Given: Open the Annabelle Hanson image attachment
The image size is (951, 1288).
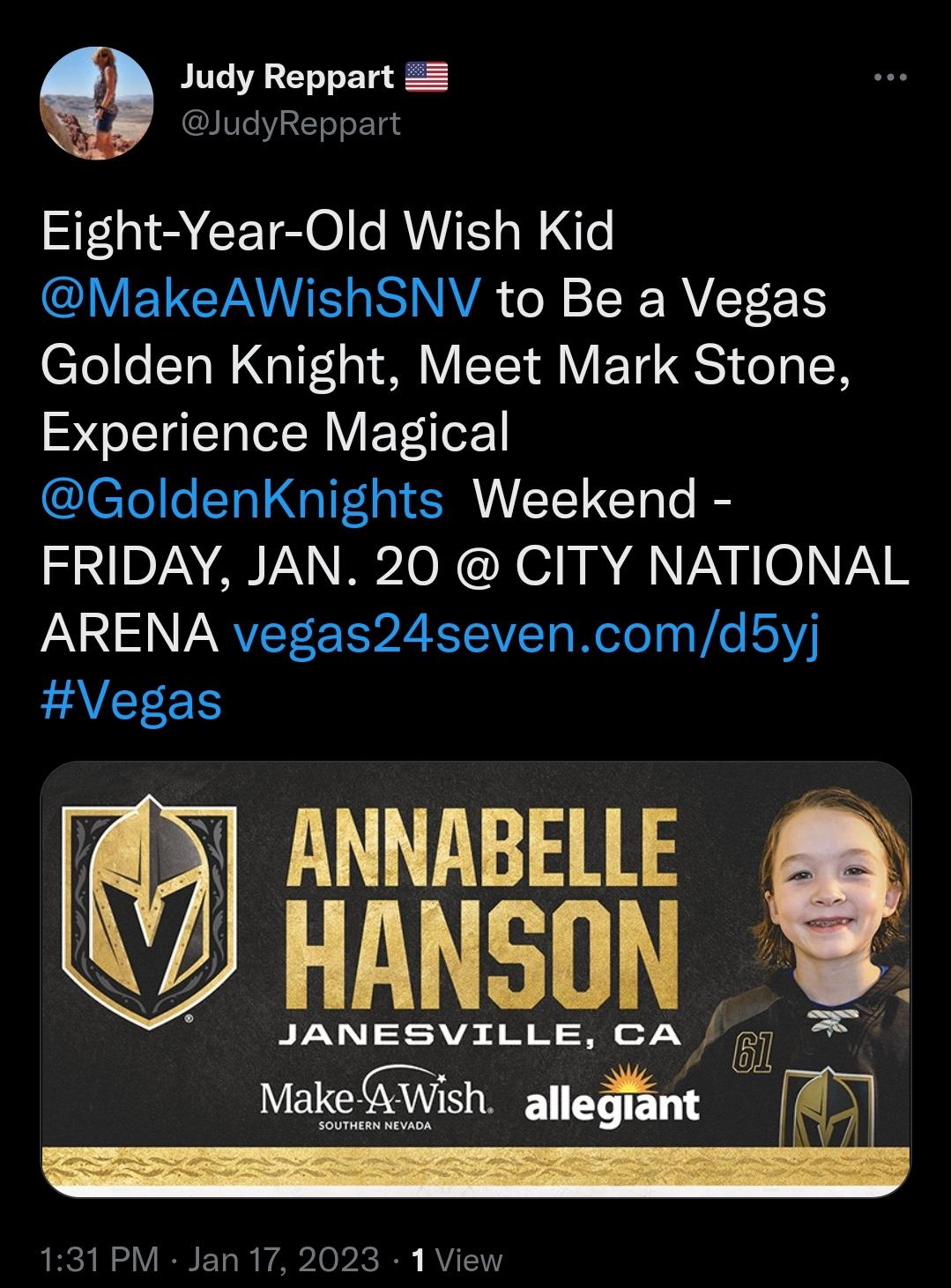Looking at the screenshot, I should pos(476,979).
